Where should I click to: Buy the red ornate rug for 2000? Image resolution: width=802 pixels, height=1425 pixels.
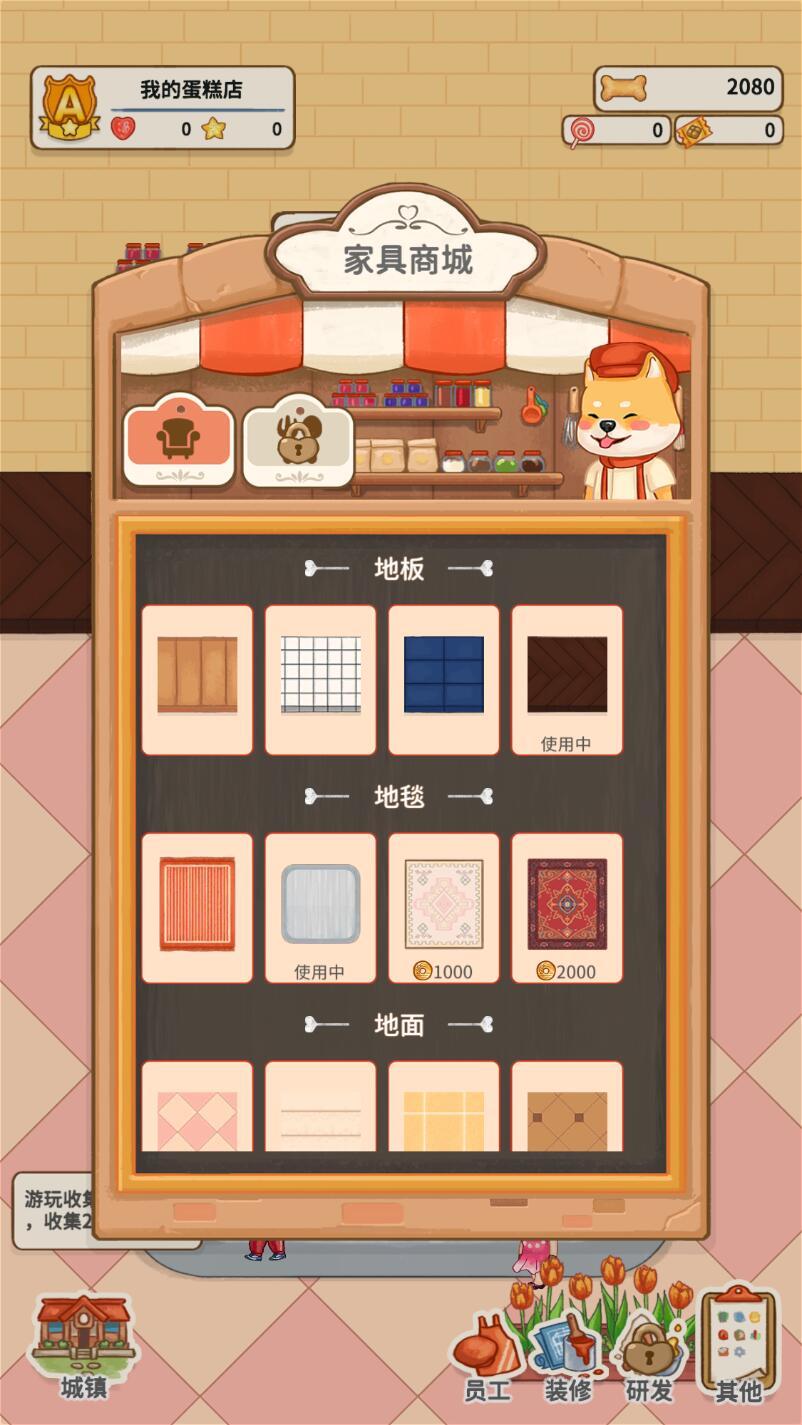tap(567, 906)
